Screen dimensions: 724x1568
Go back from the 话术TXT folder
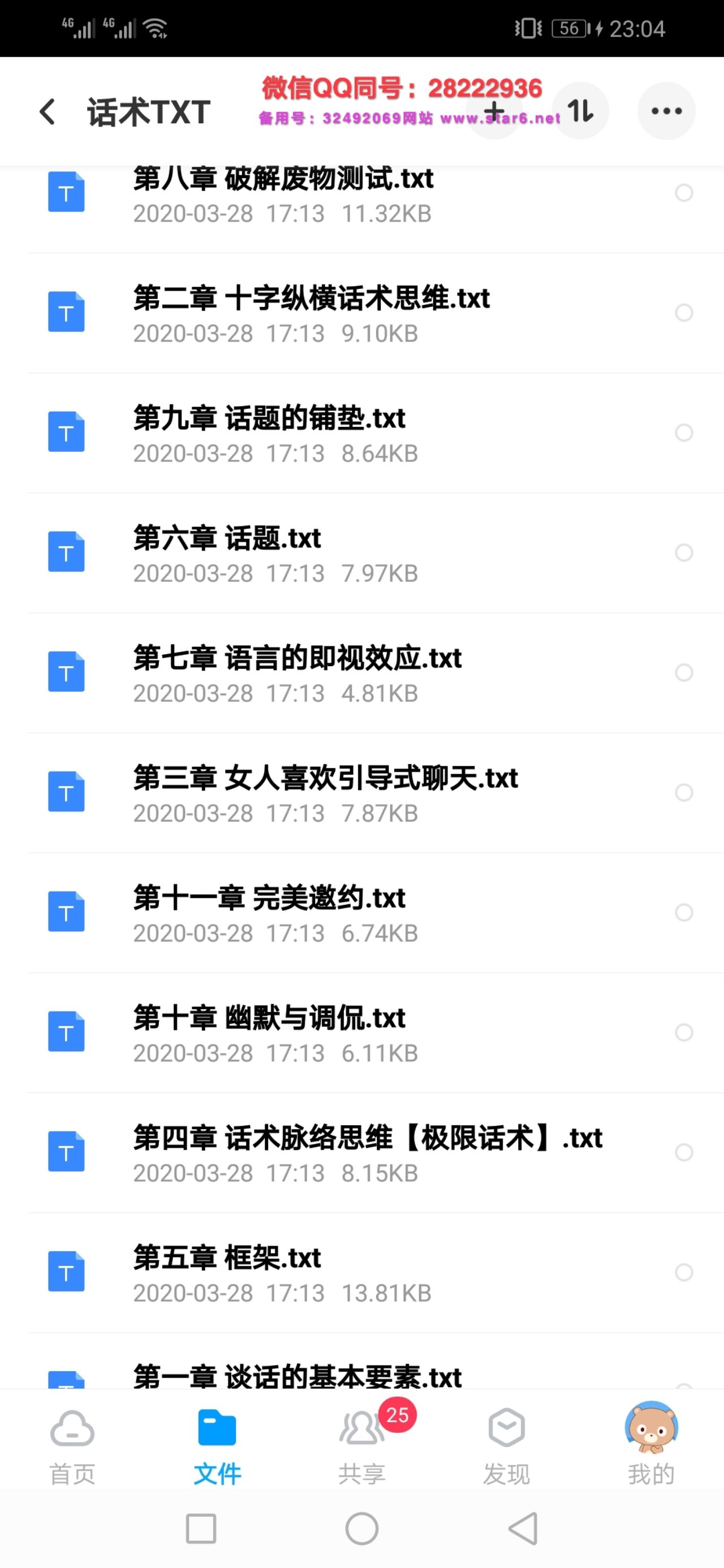pyautogui.click(x=48, y=112)
